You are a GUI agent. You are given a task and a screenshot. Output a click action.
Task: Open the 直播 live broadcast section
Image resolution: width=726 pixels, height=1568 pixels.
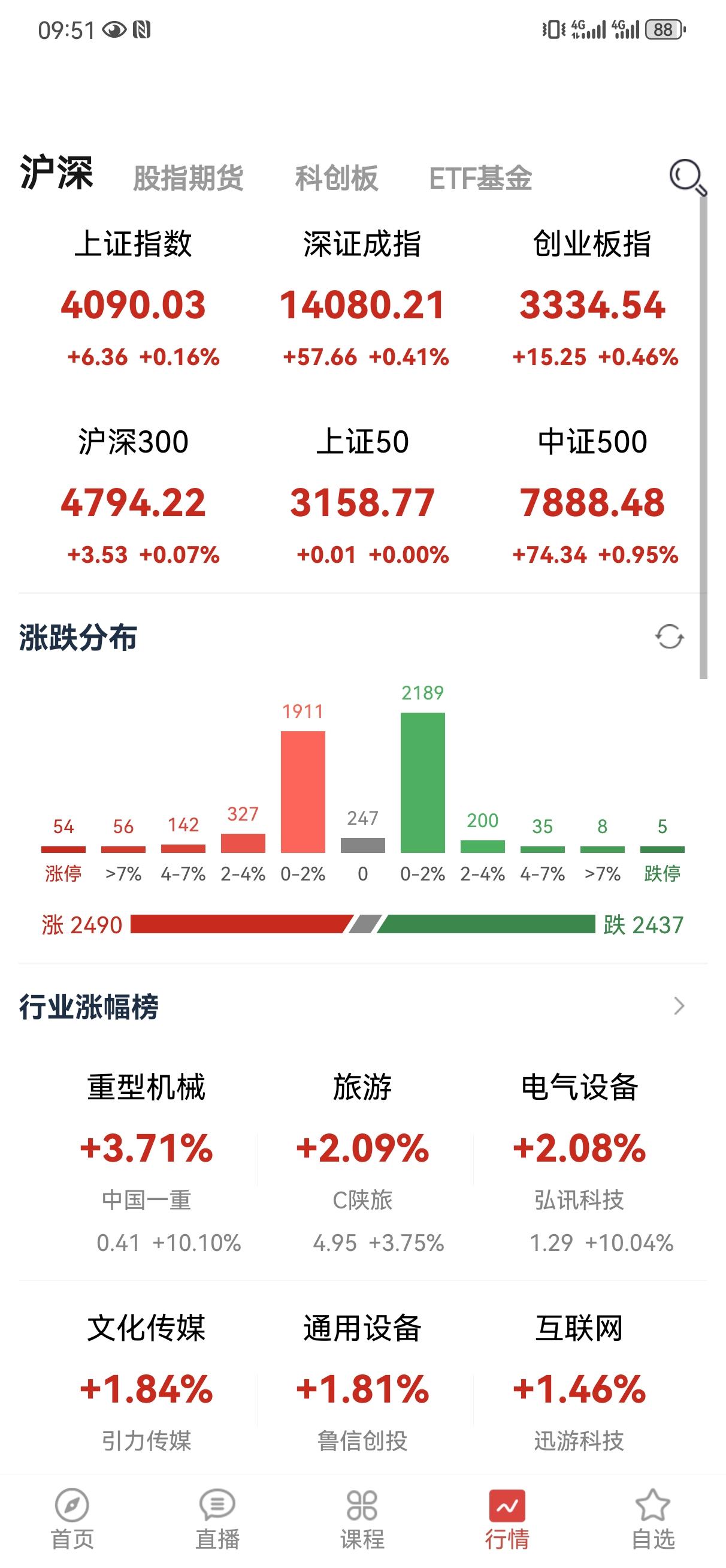point(218,1516)
